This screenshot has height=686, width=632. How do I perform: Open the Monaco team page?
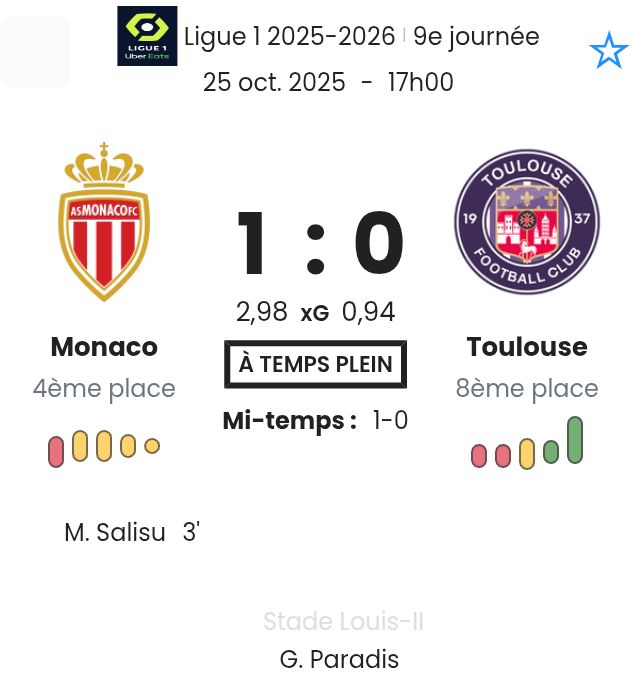point(104,347)
